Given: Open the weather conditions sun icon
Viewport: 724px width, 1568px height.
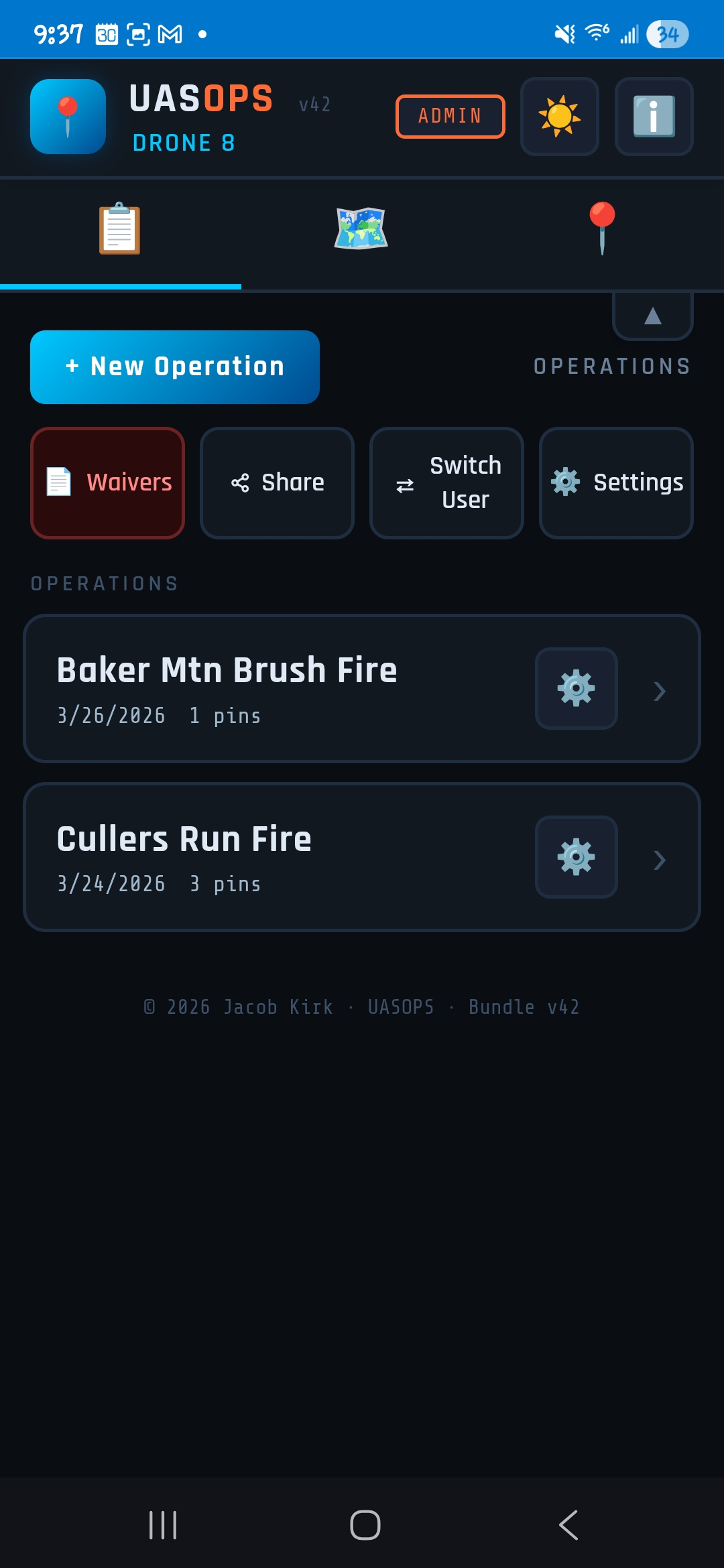Looking at the screenshot, I should 560,116.
